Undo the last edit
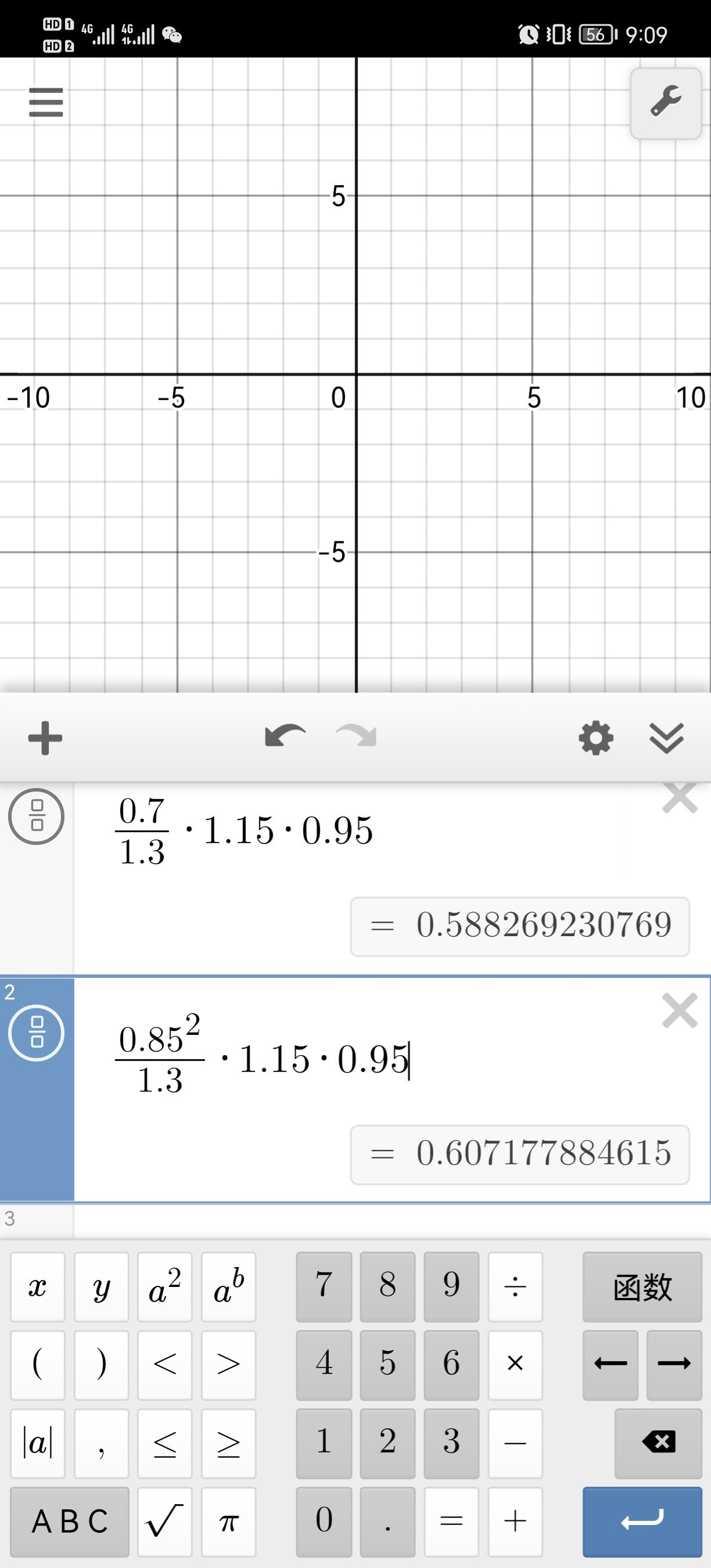Image resolution: width=711 pixels, height=1568 pixels. [285, 736]
